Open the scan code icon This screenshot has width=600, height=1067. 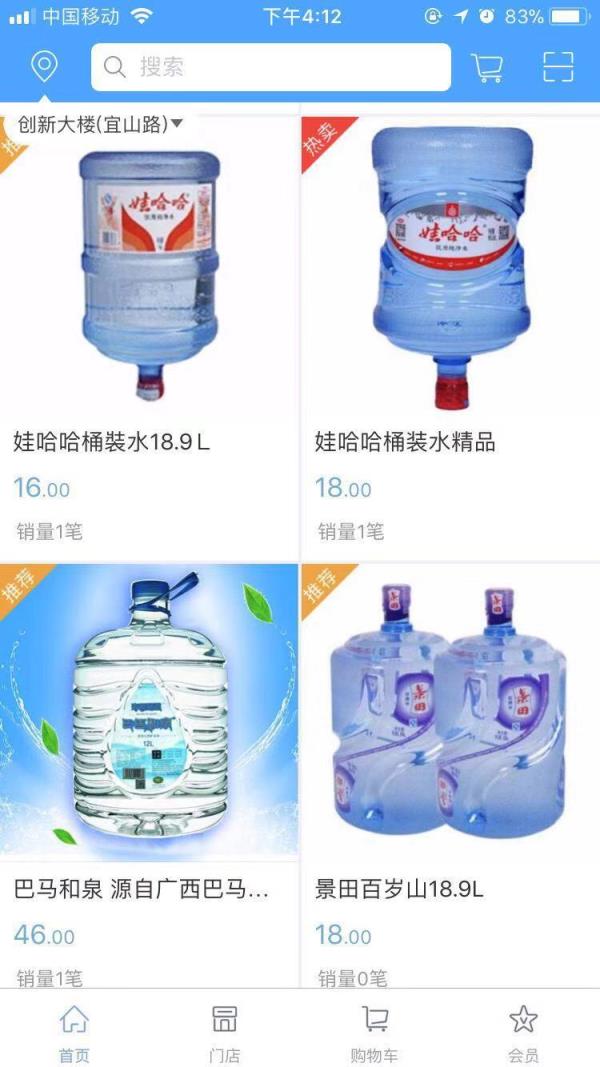pyautogui.click(x=558, y=67)
